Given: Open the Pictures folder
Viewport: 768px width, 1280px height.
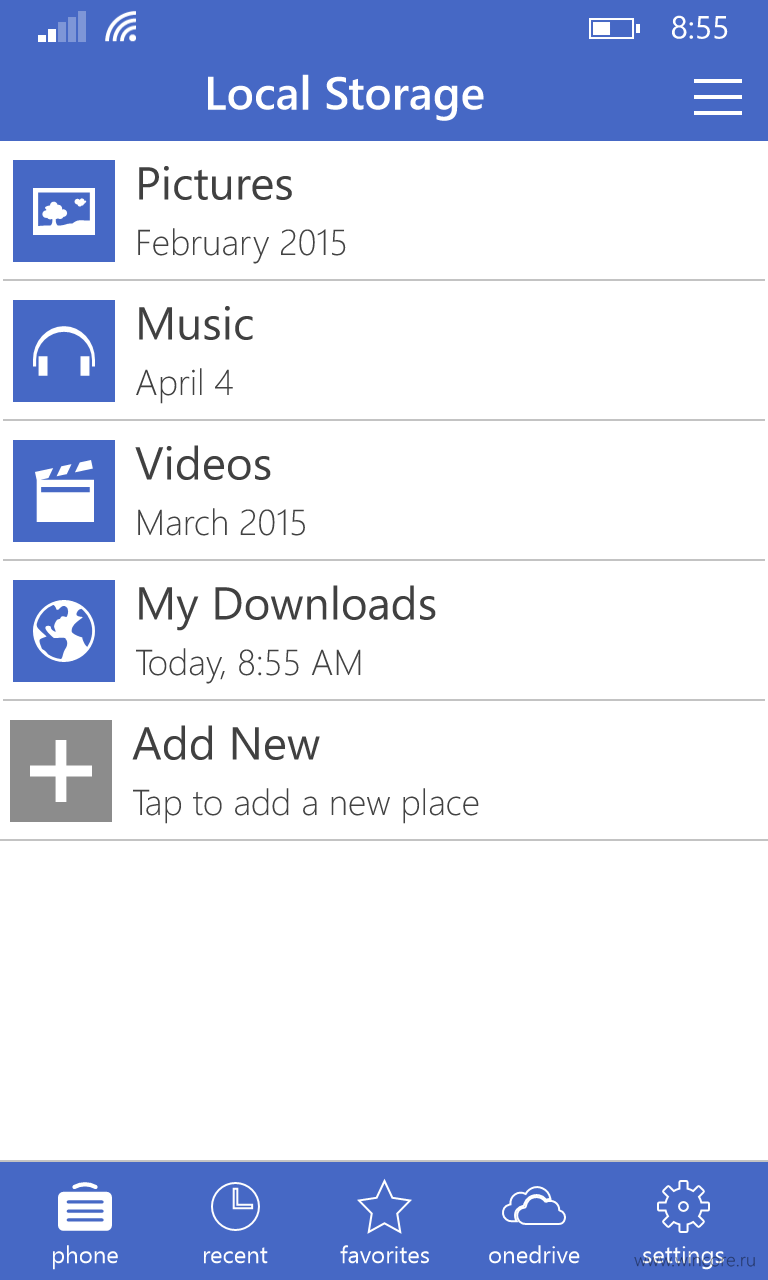Looking at the screenshot, I should tap(384, 211).
